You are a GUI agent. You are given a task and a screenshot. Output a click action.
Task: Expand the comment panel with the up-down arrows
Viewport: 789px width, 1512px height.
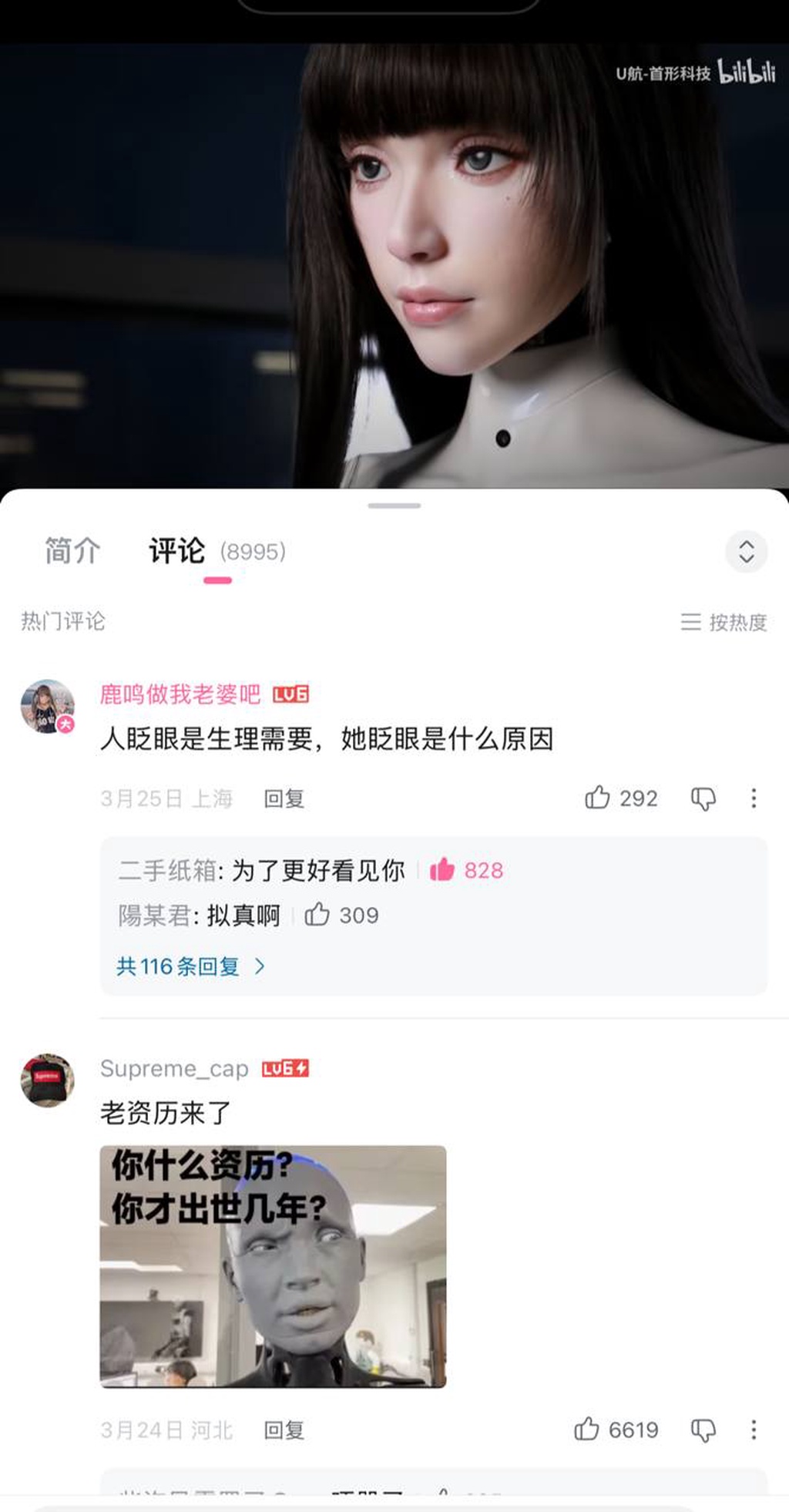746,552
